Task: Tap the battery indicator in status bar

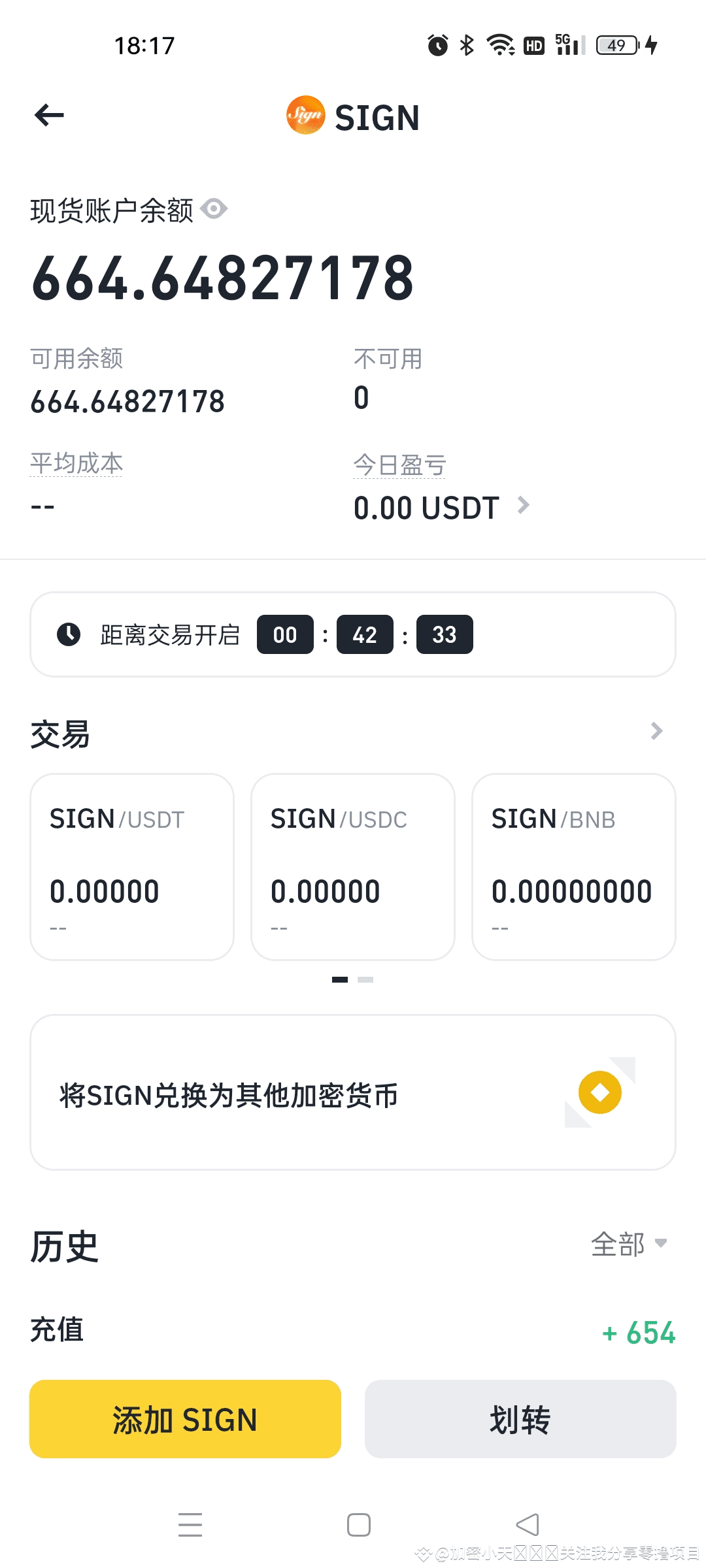Action: [x=614, y=44]
